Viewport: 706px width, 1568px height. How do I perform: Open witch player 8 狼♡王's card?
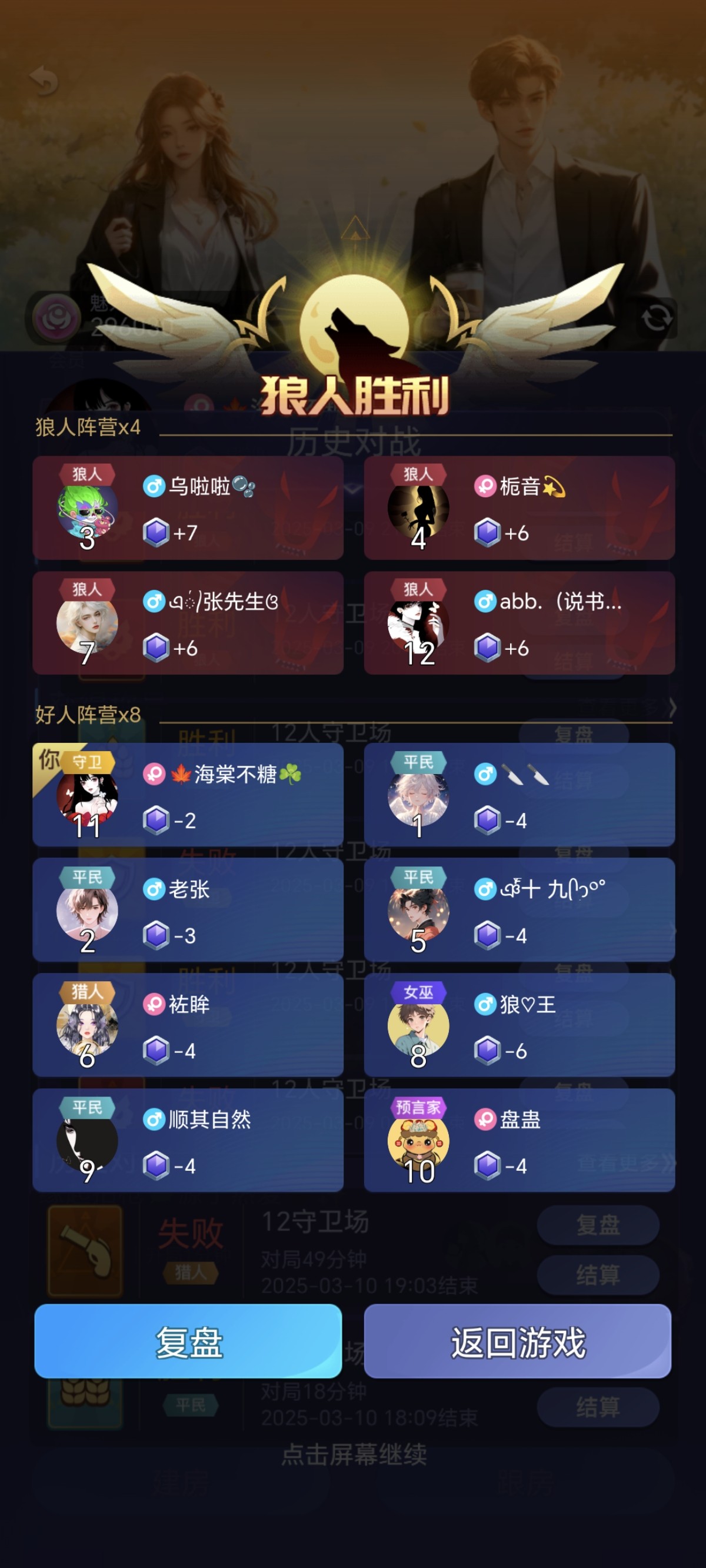pos(518,1024)
